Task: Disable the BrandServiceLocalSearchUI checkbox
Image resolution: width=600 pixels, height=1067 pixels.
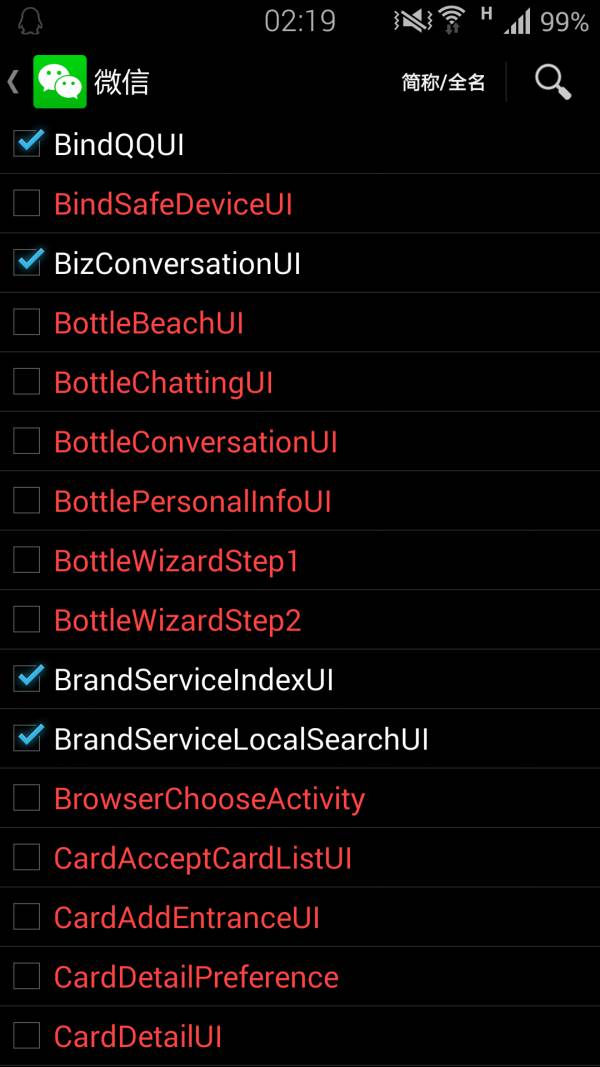Action: [x=27, y=739]
